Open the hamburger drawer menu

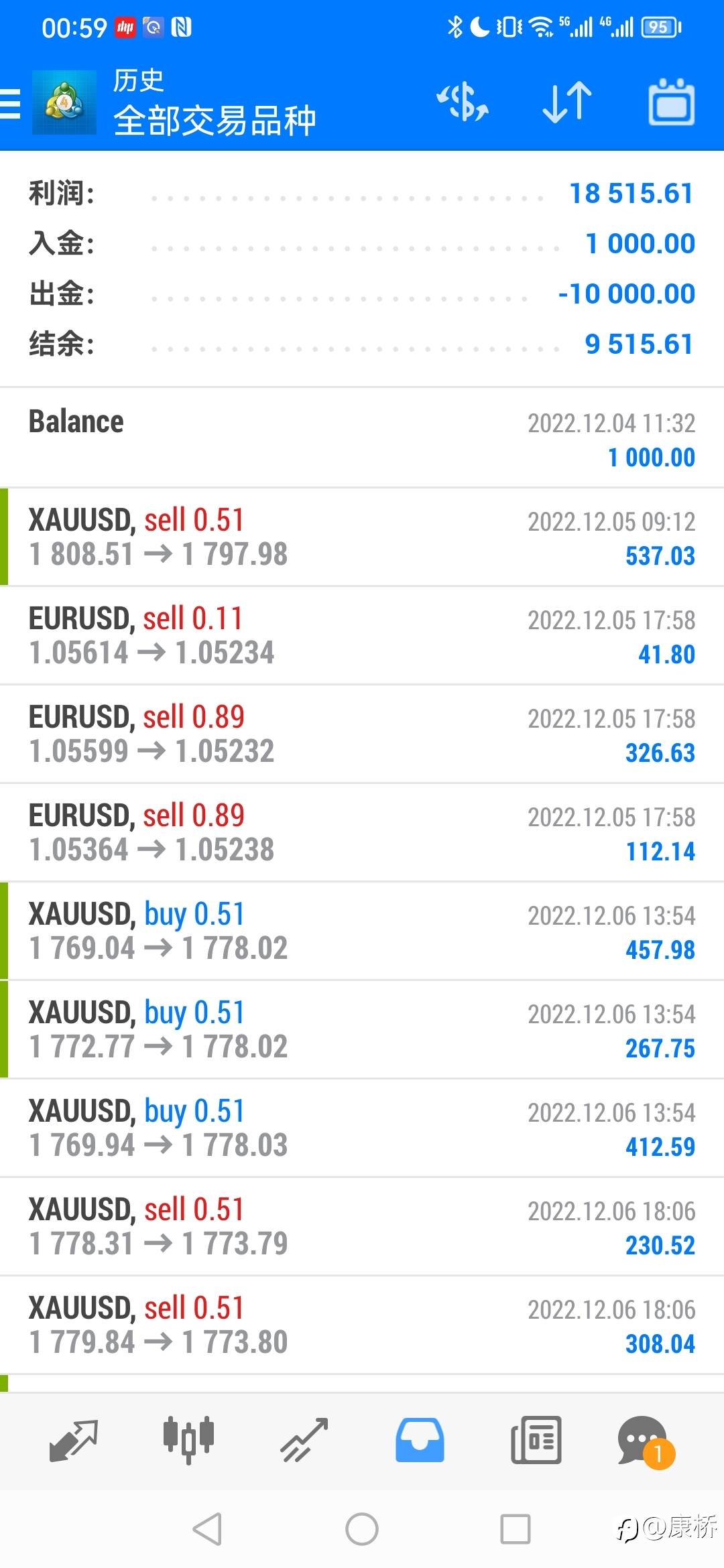click(x=11, y=104)
